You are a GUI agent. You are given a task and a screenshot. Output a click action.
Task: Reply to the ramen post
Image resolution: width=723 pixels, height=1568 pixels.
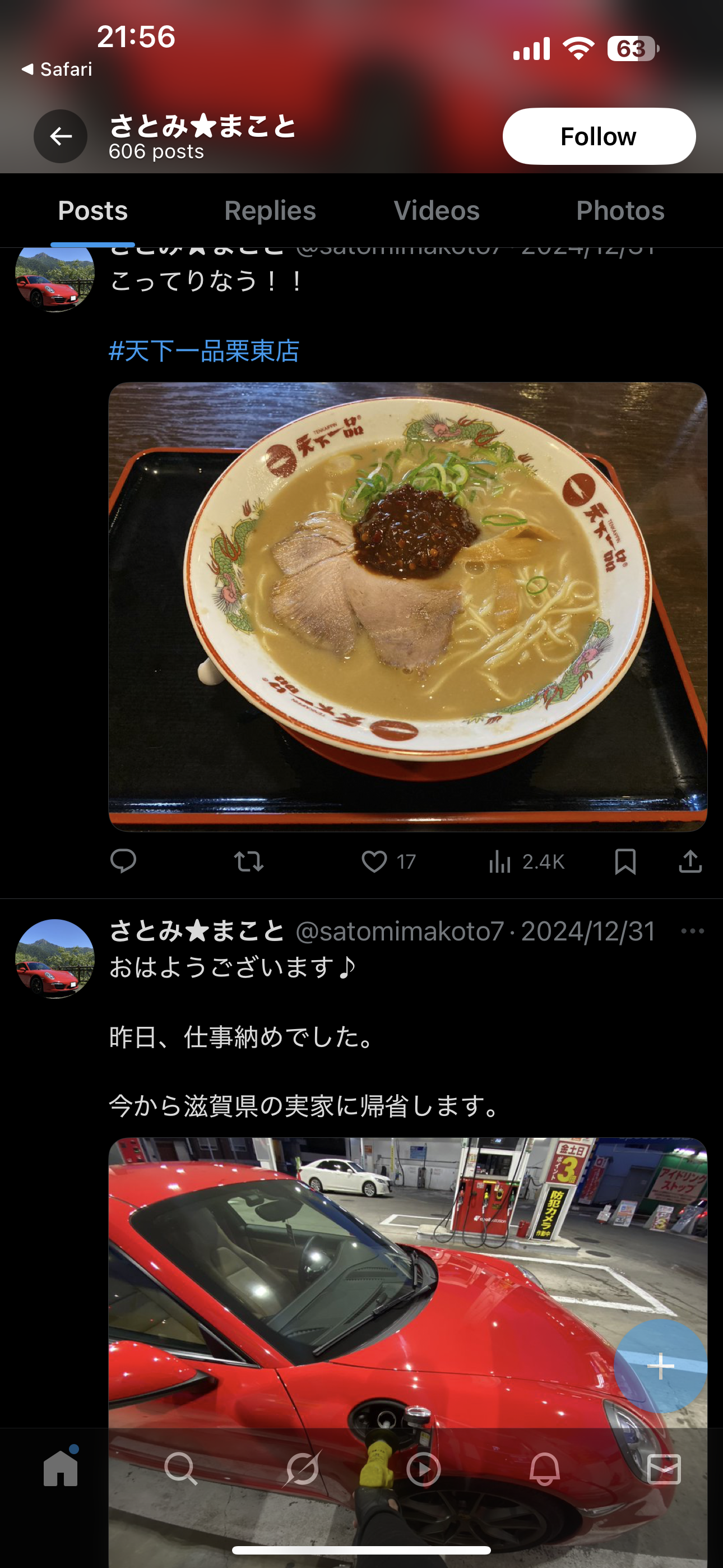123,861
